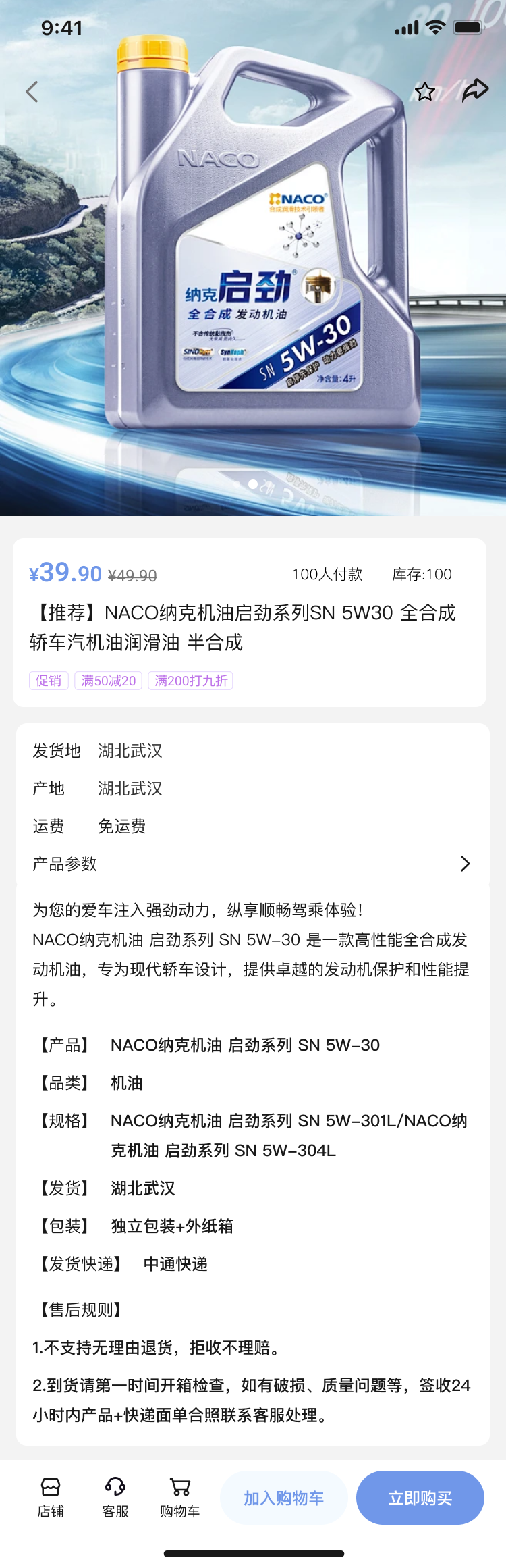Viewport: 506px width, 1568px height.
Task: Open the 产品参数 row
Action: pyautogui.click(x=251, y=864)
